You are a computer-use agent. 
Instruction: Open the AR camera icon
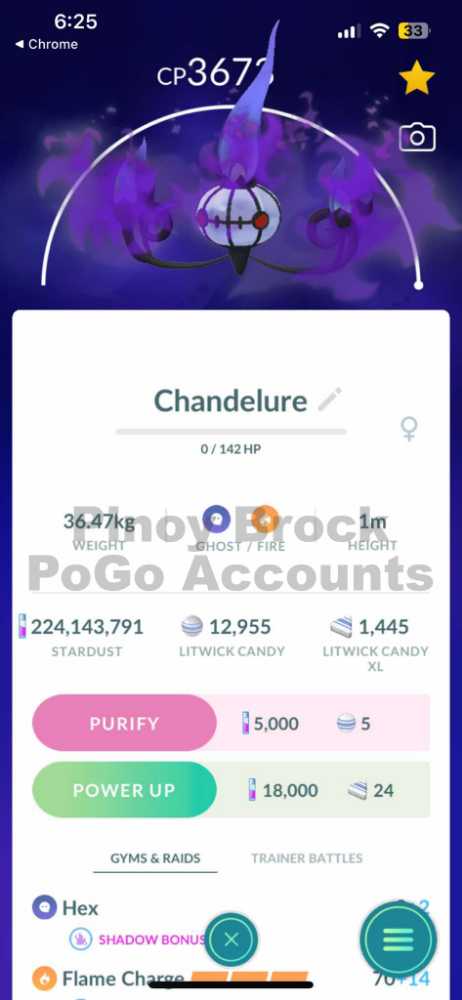(x=417, y=138)
